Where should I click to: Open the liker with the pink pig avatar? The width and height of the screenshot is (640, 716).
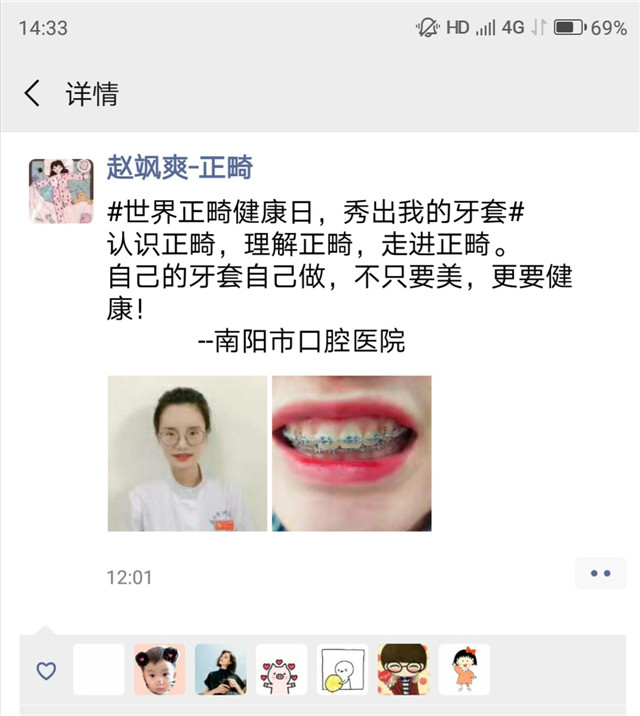point(282,669)
